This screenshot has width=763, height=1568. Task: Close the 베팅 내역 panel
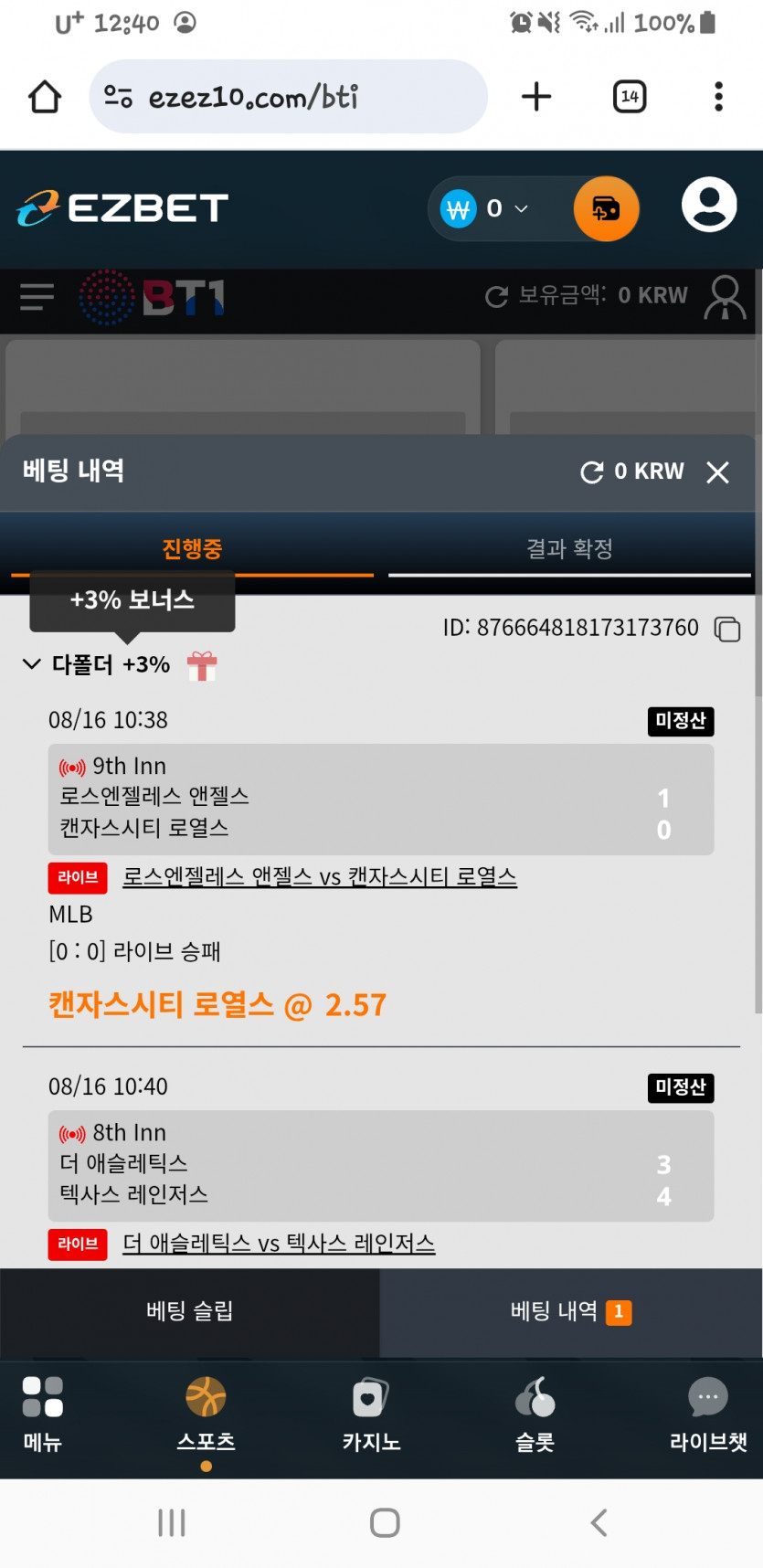click(717, 471)
